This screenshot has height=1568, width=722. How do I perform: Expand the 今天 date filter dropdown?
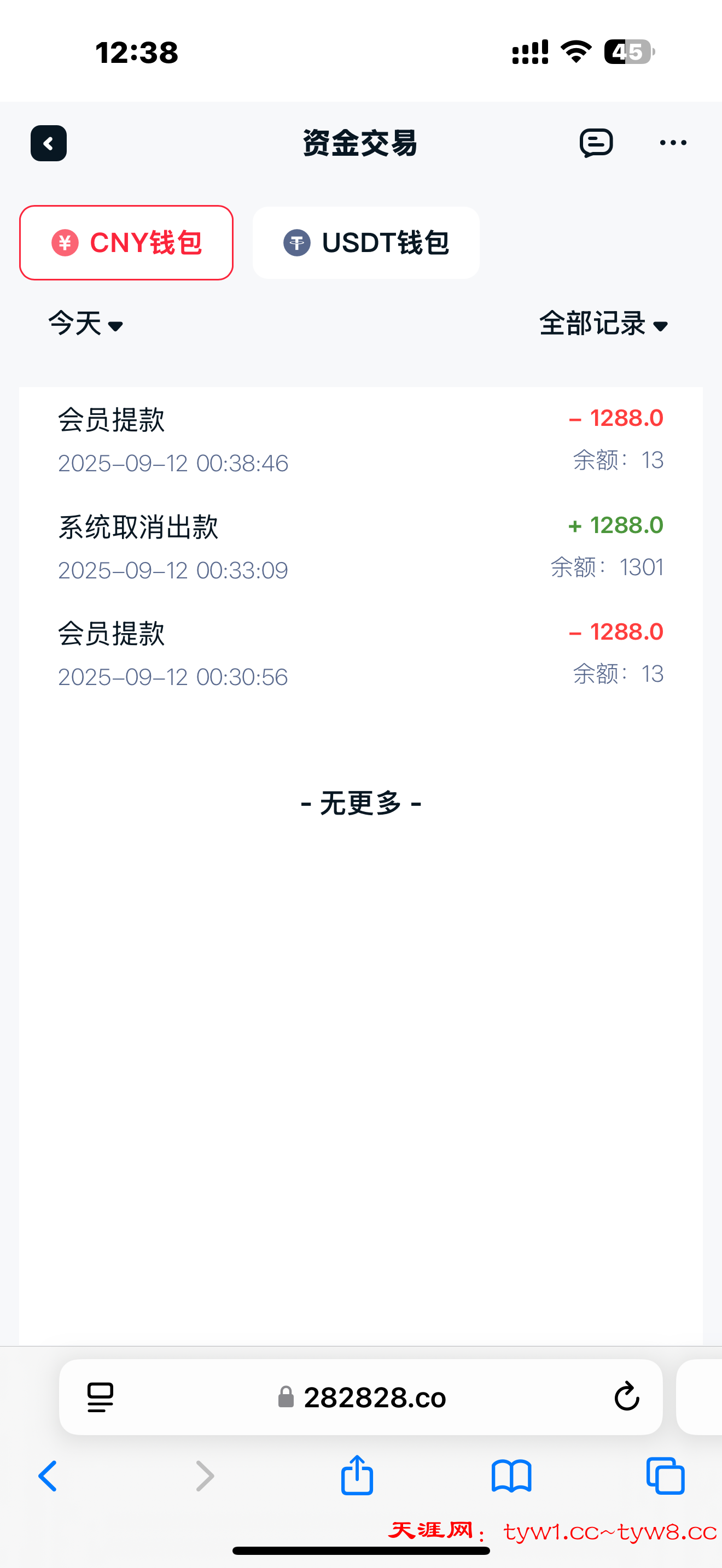[x=86, y=323]
